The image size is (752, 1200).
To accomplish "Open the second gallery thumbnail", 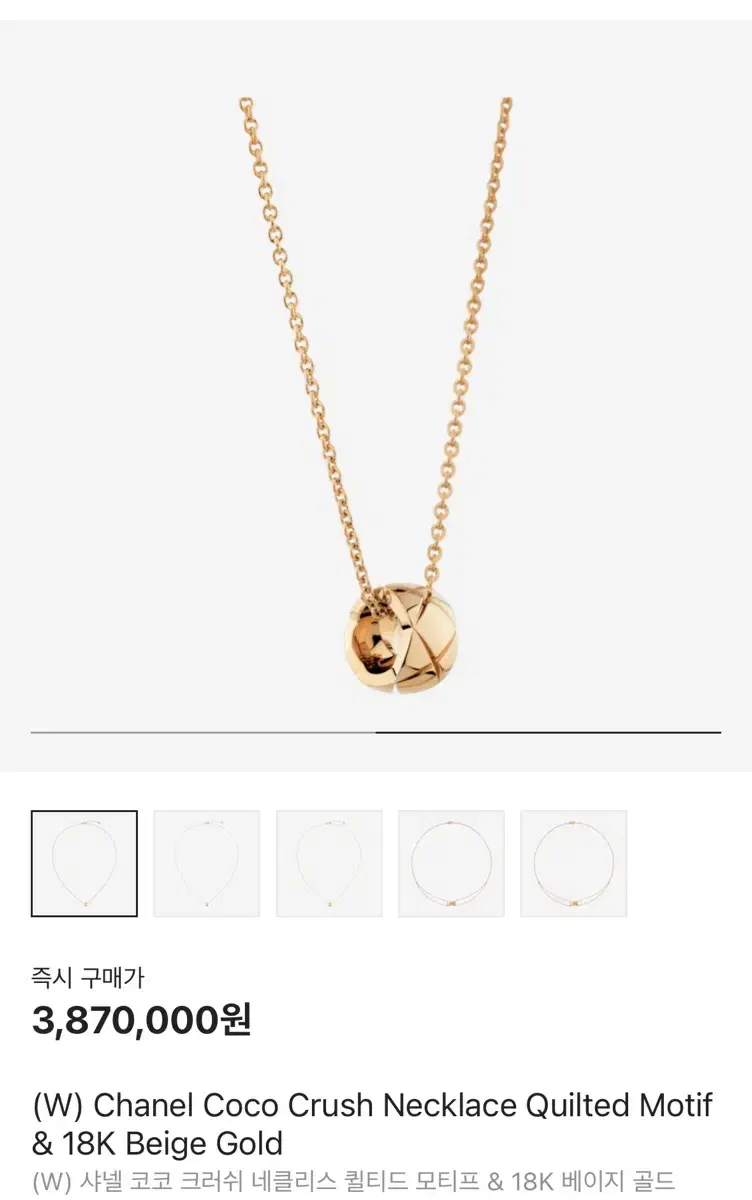I will (207, 862).
